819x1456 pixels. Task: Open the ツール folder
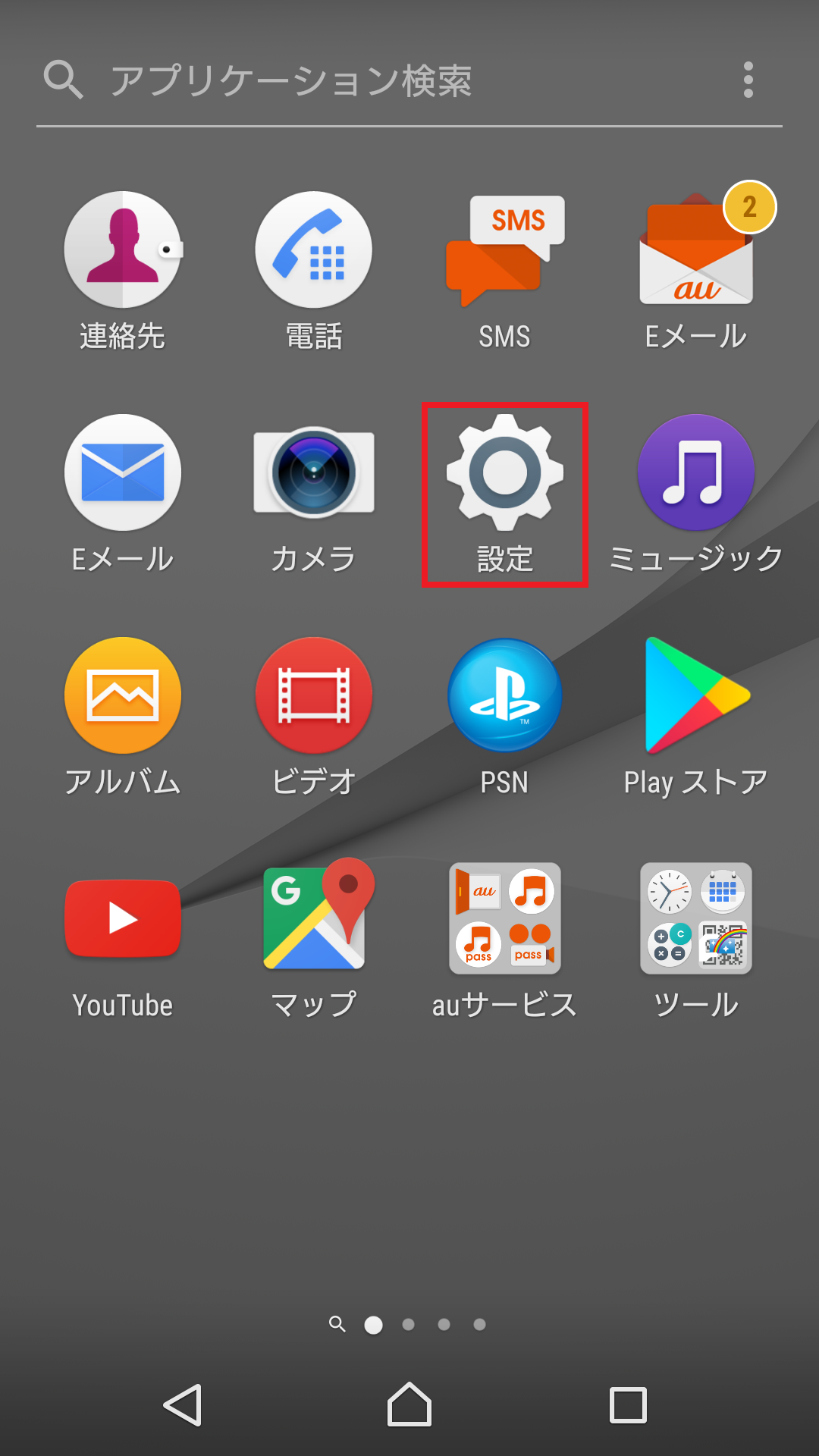[695, 918]
